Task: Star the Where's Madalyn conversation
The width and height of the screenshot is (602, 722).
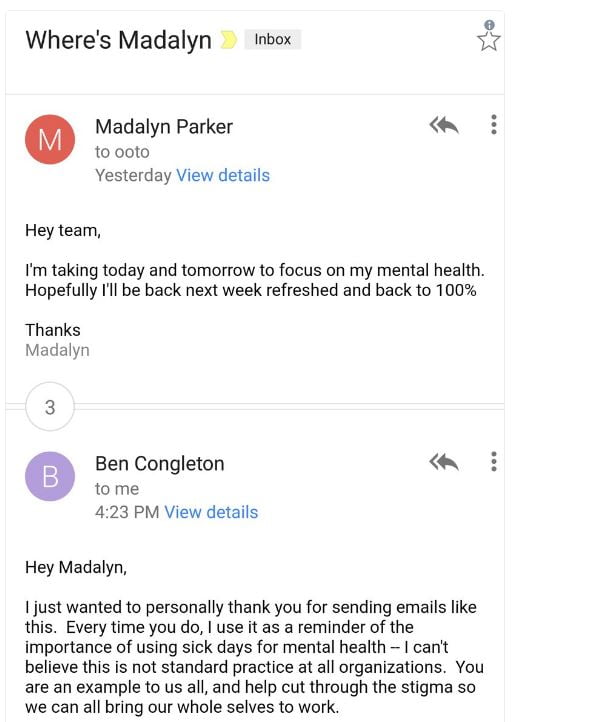Action: click(x=488, y=39)
